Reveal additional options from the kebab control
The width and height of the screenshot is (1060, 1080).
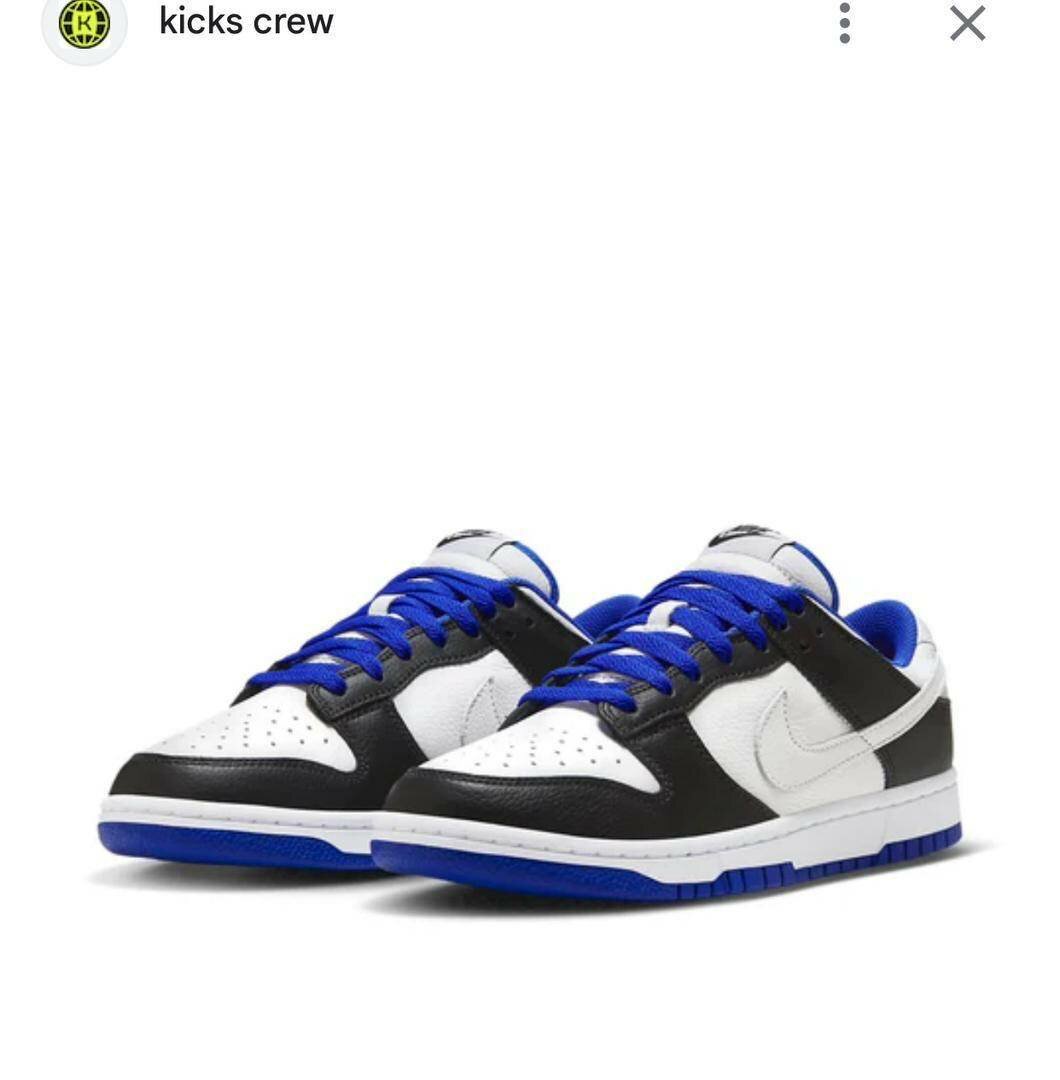click(x=845, y=24)
